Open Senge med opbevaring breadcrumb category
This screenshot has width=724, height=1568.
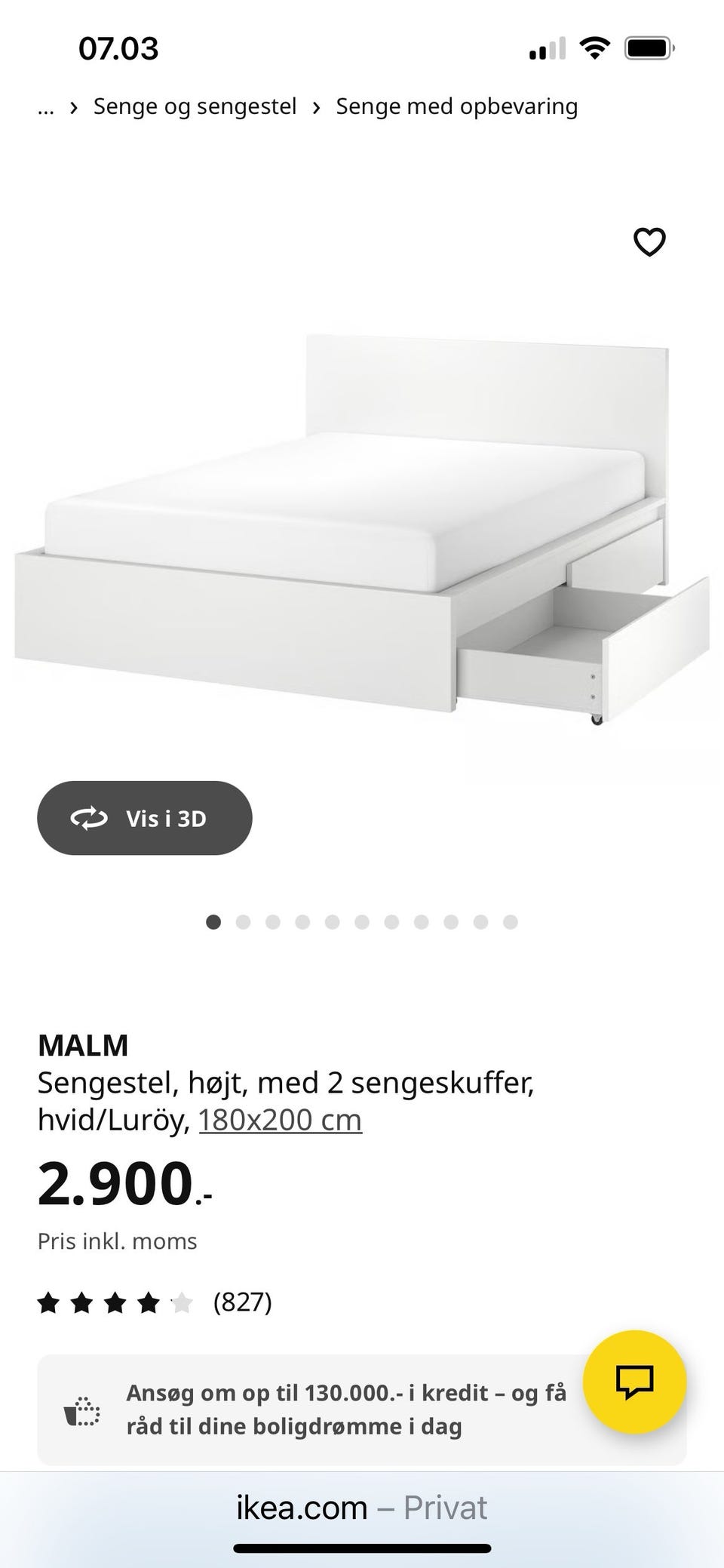[456, 106]
